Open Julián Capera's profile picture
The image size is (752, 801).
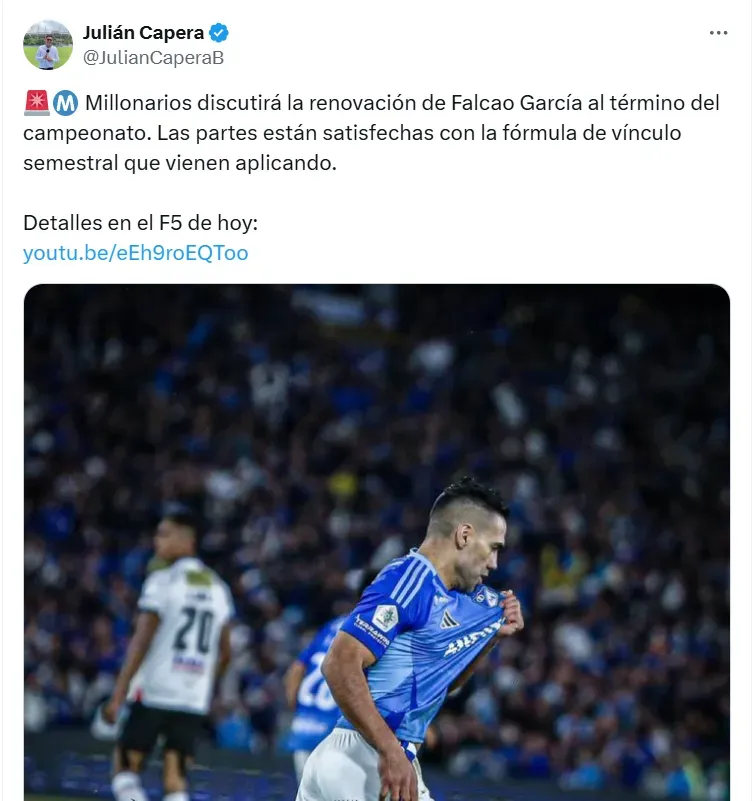[x=47, y=45]
